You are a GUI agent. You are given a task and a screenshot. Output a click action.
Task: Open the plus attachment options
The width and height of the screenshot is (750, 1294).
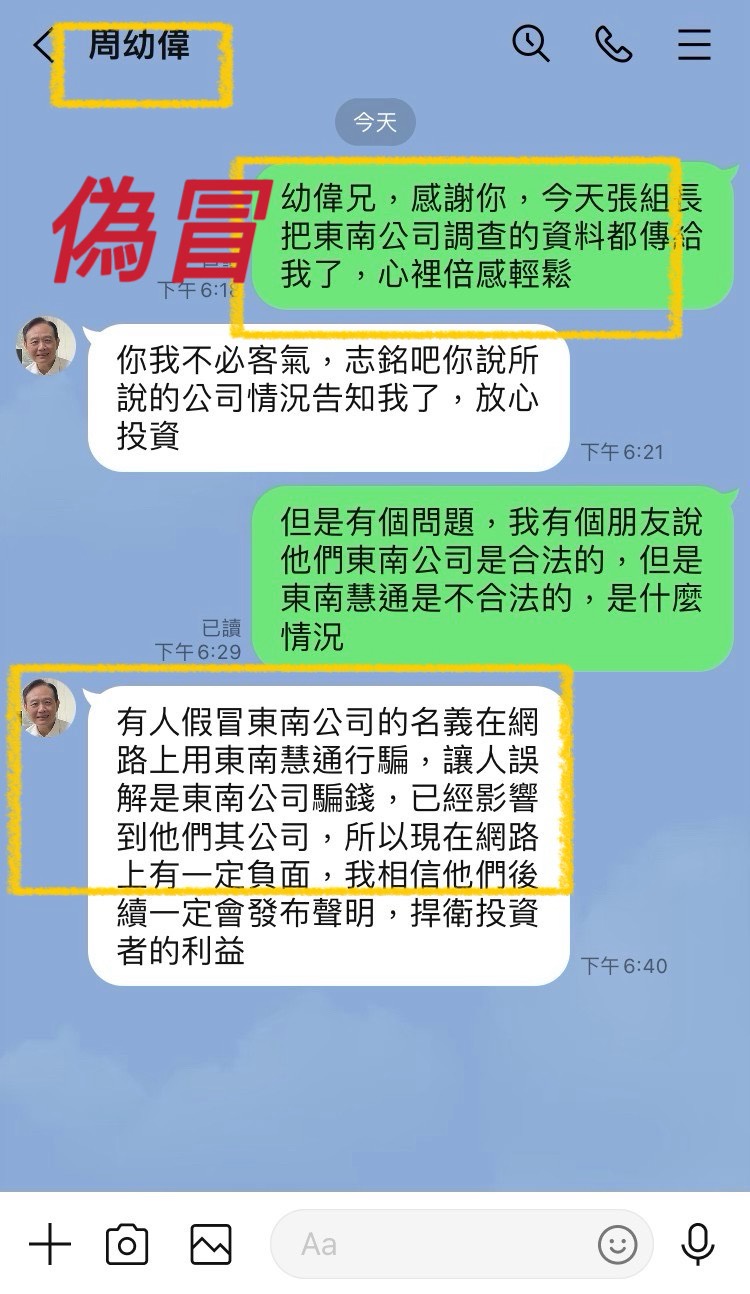49,1245
